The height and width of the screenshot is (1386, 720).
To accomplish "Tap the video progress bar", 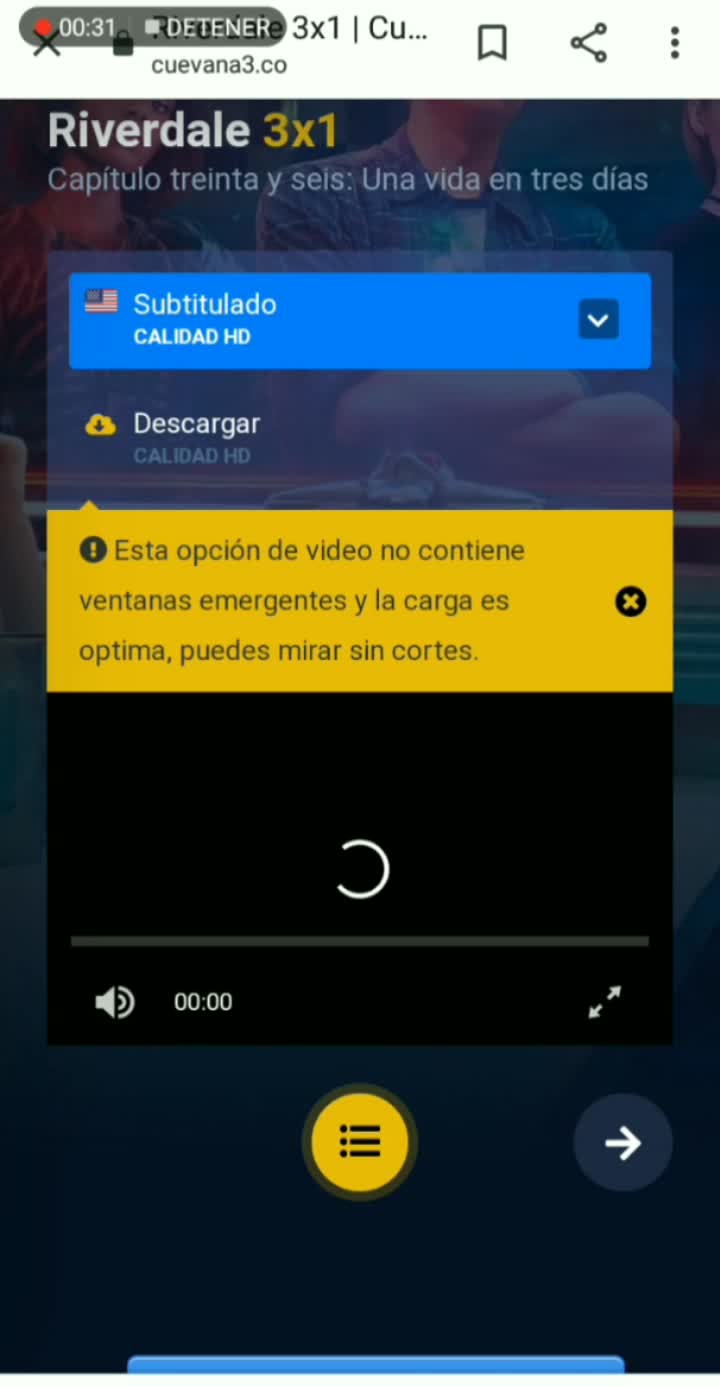I will click(360, 941).
